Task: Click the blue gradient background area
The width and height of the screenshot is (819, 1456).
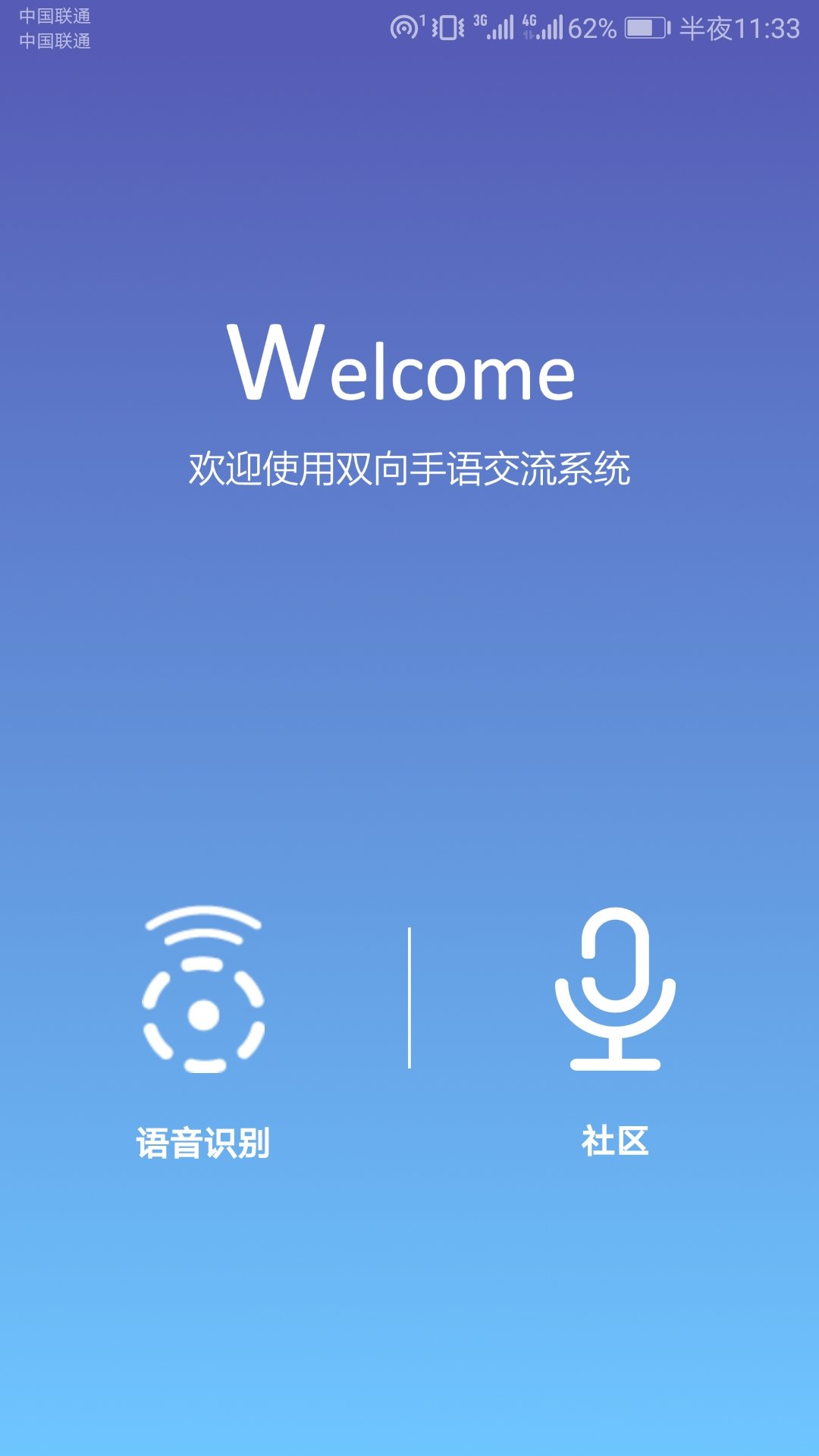Action: pyautogui.click(x=409, y=682)
